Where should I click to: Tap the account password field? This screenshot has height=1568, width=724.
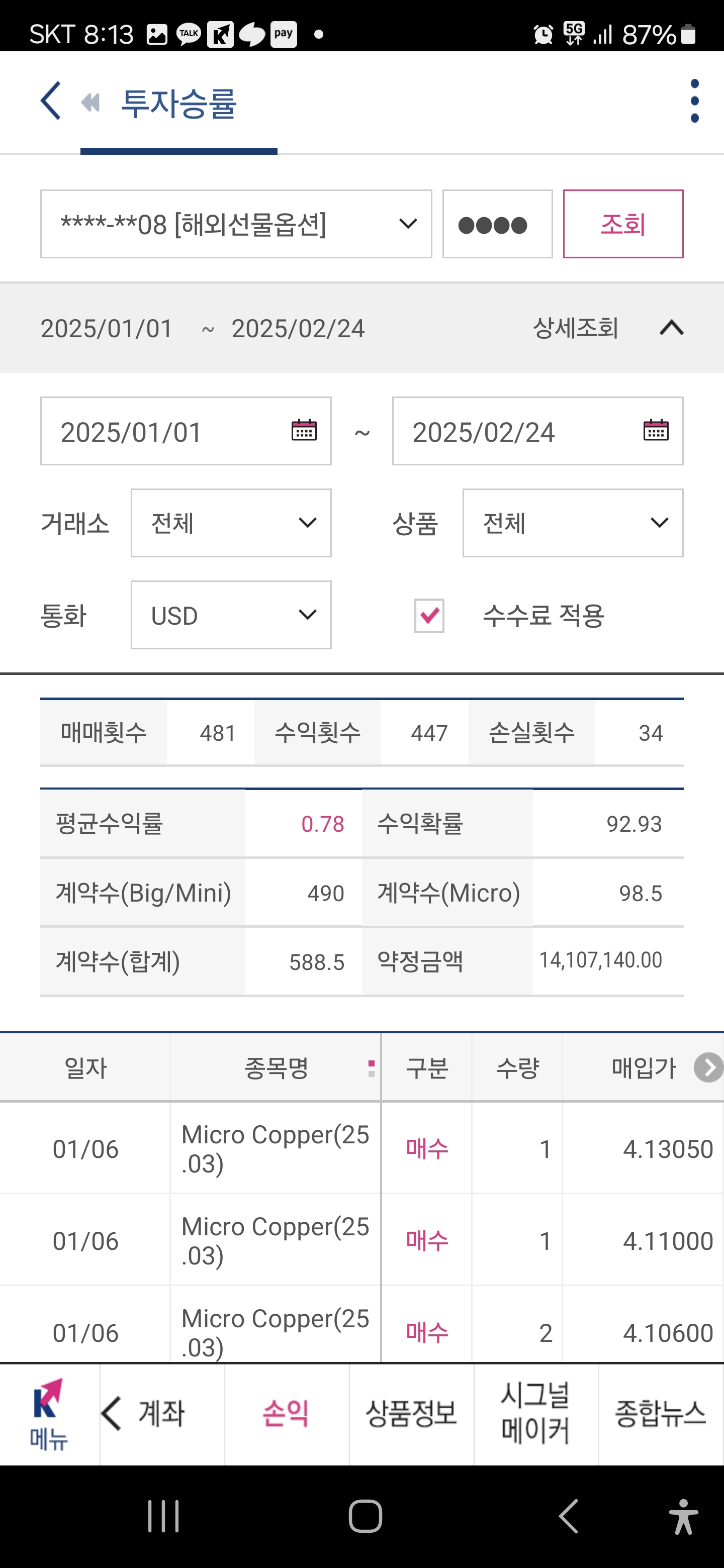click(x=497, y=224)
